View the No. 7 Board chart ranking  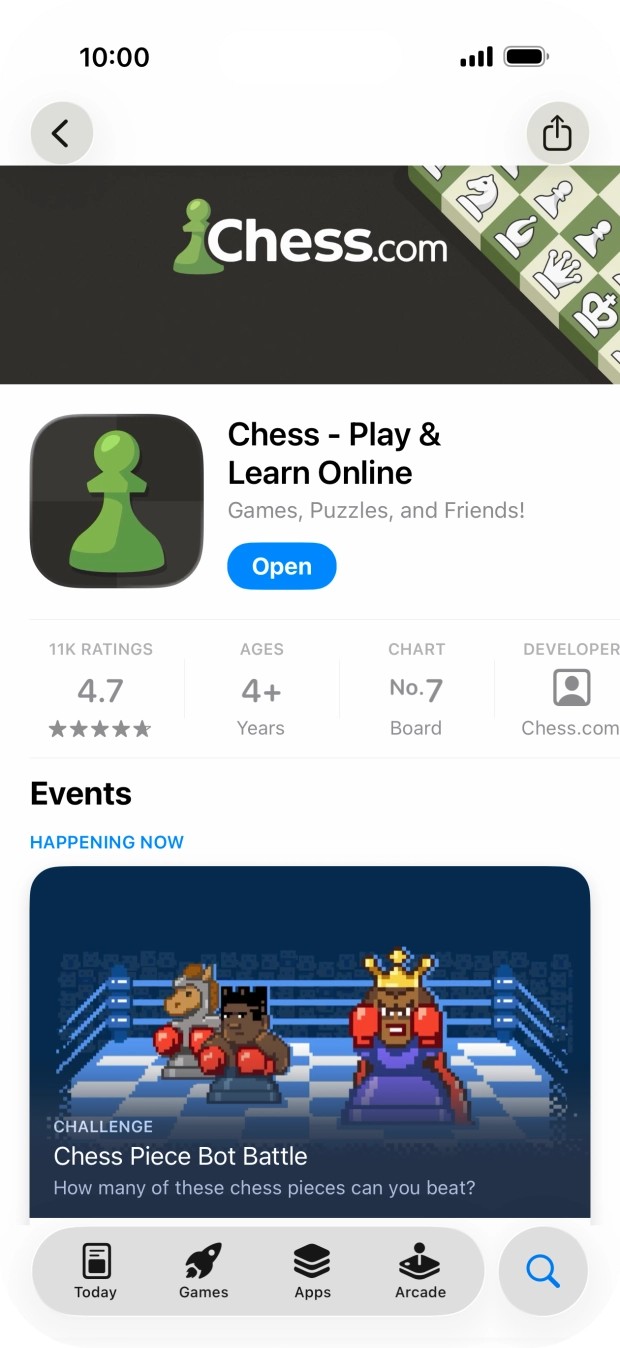416,690
